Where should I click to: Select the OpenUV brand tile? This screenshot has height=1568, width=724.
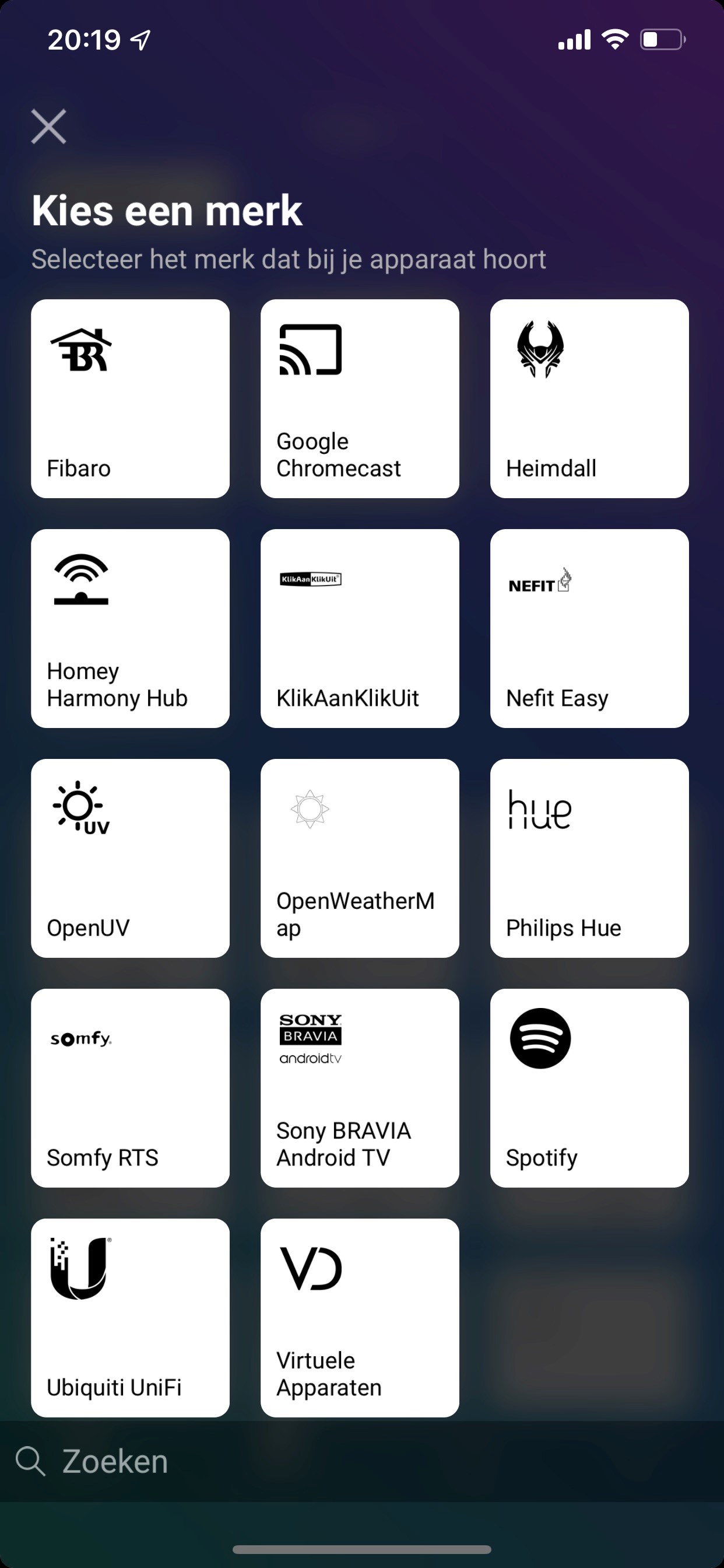(x=129, y=858)
